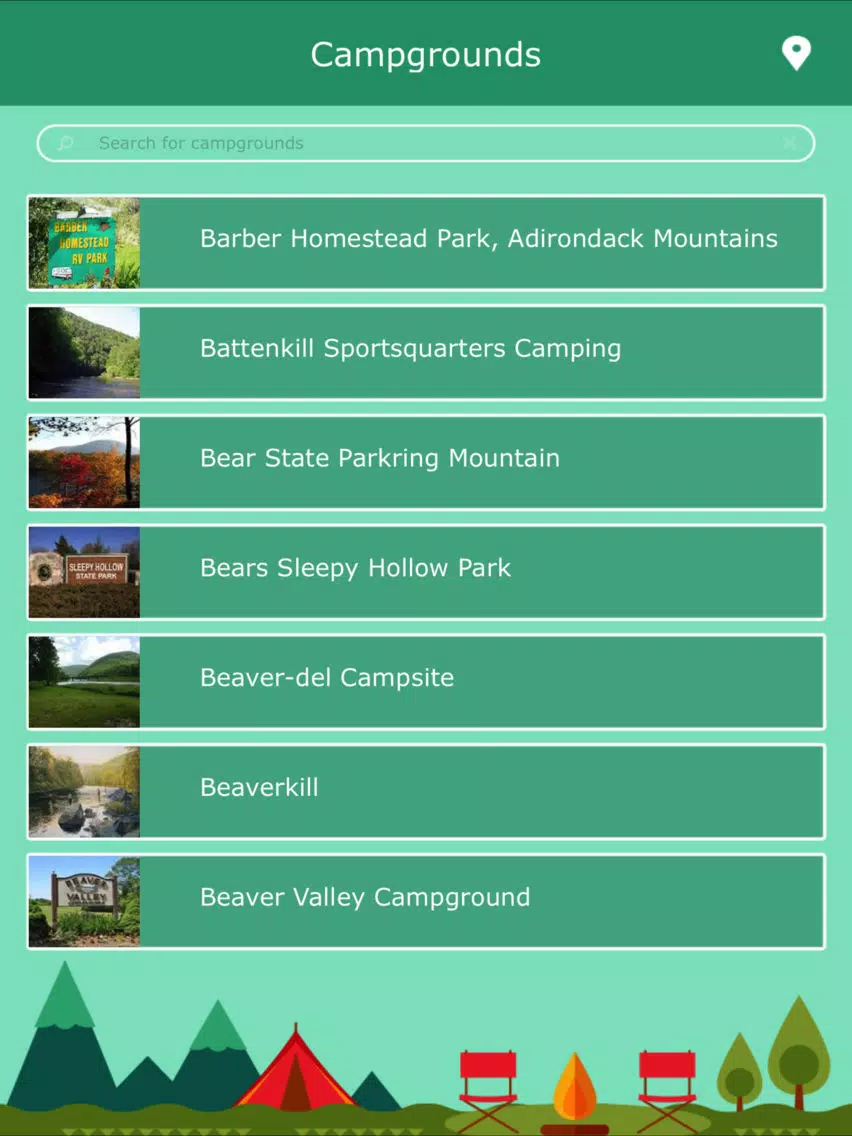Open the map location pin icon
Screen dimensions: 852x1136
[x=795, y=54]
